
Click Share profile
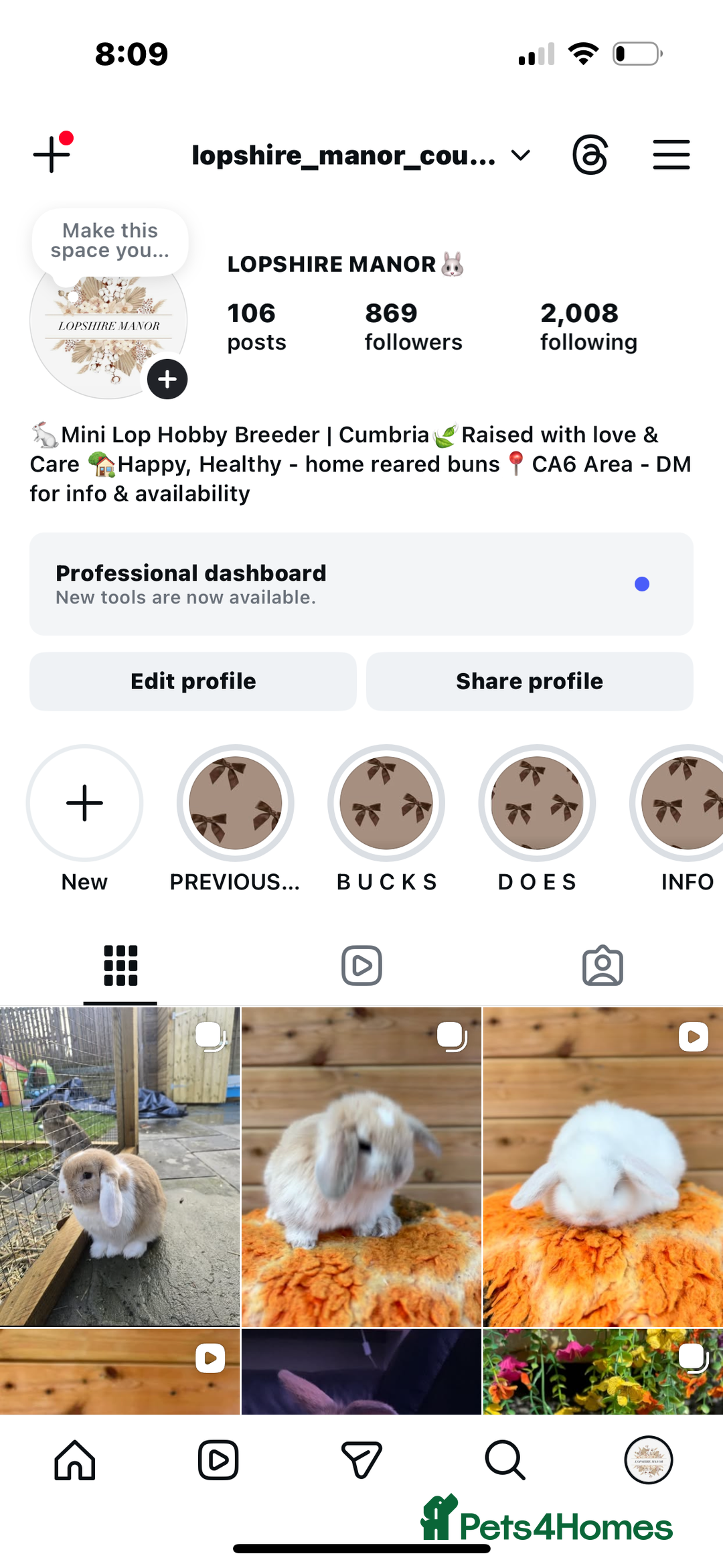click(530, 681)
